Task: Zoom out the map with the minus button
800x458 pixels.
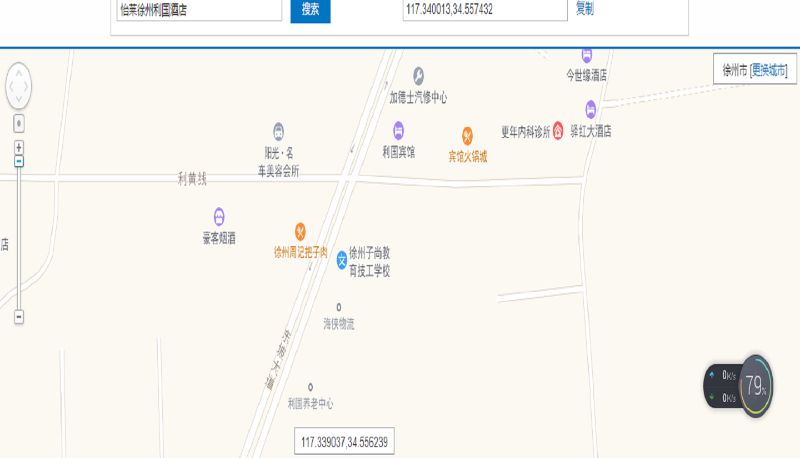Action: pos(19,317)
